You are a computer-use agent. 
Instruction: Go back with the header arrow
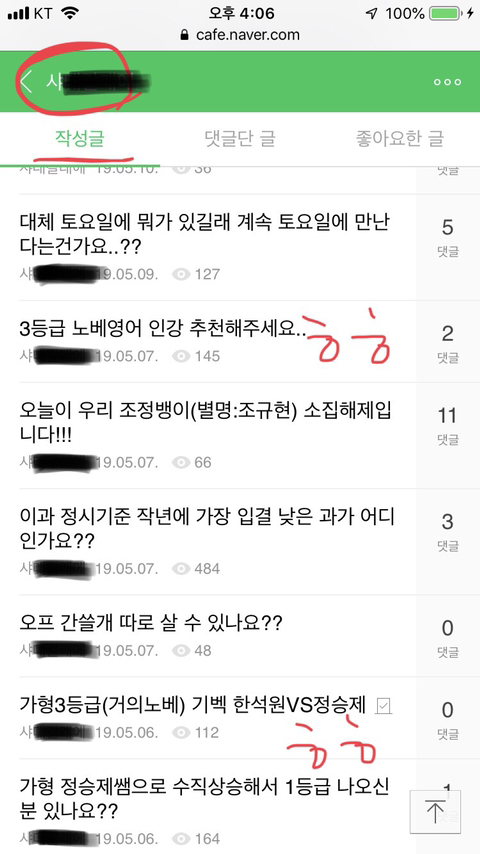click(26, 82)
